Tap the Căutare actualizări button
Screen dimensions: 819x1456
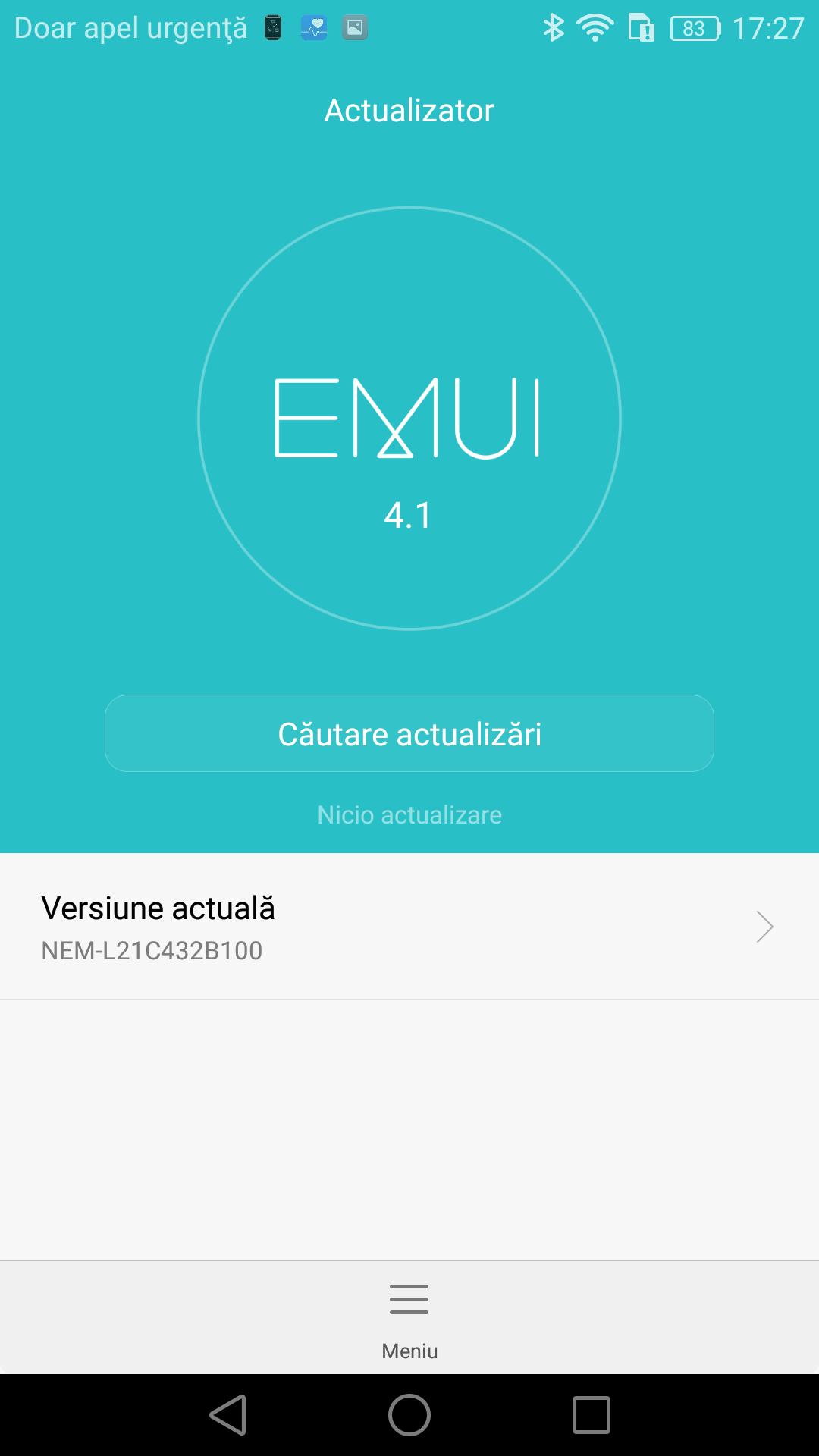pyautogui.click(x=409, y=733)
